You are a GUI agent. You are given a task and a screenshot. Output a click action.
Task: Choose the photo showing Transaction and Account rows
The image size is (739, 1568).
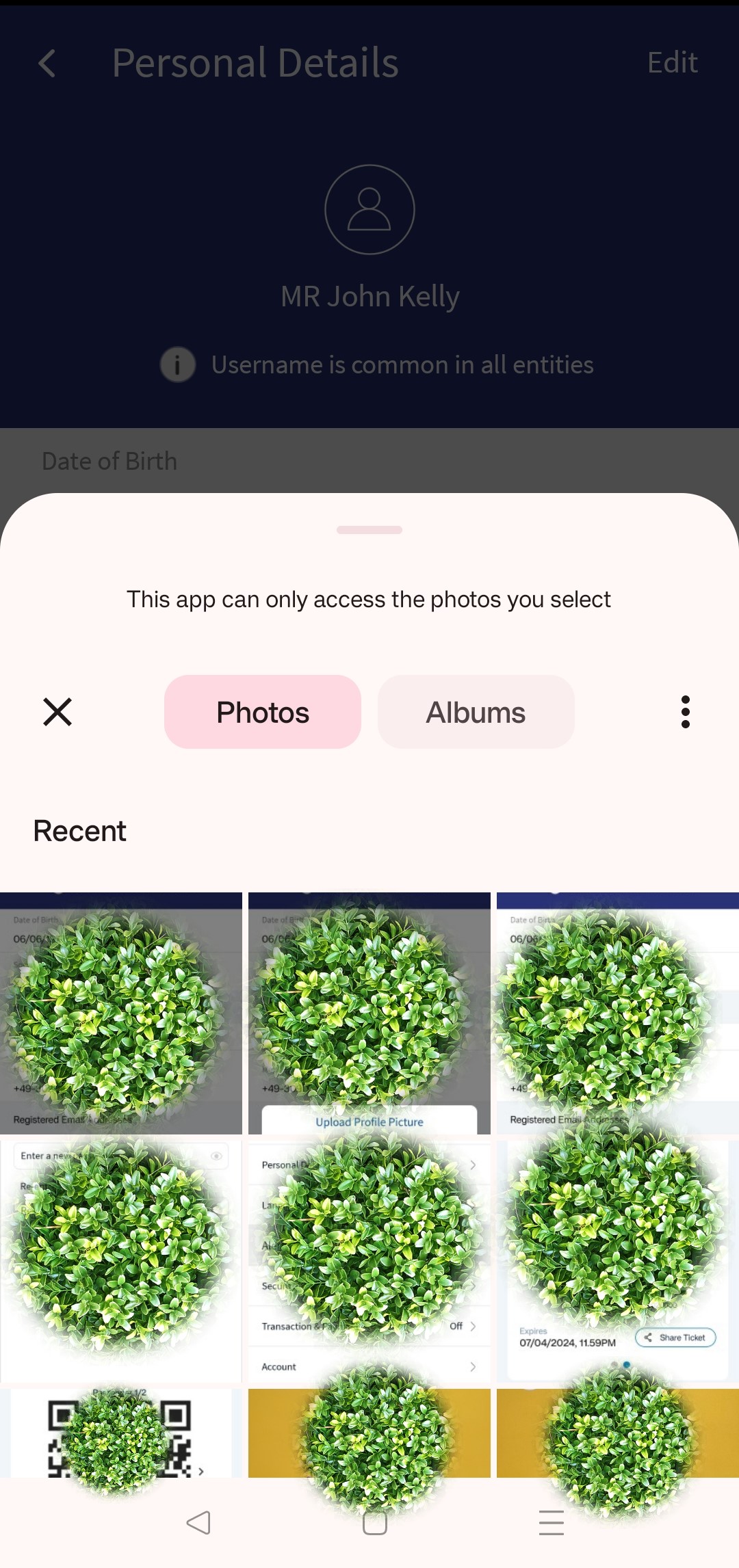369,1260
